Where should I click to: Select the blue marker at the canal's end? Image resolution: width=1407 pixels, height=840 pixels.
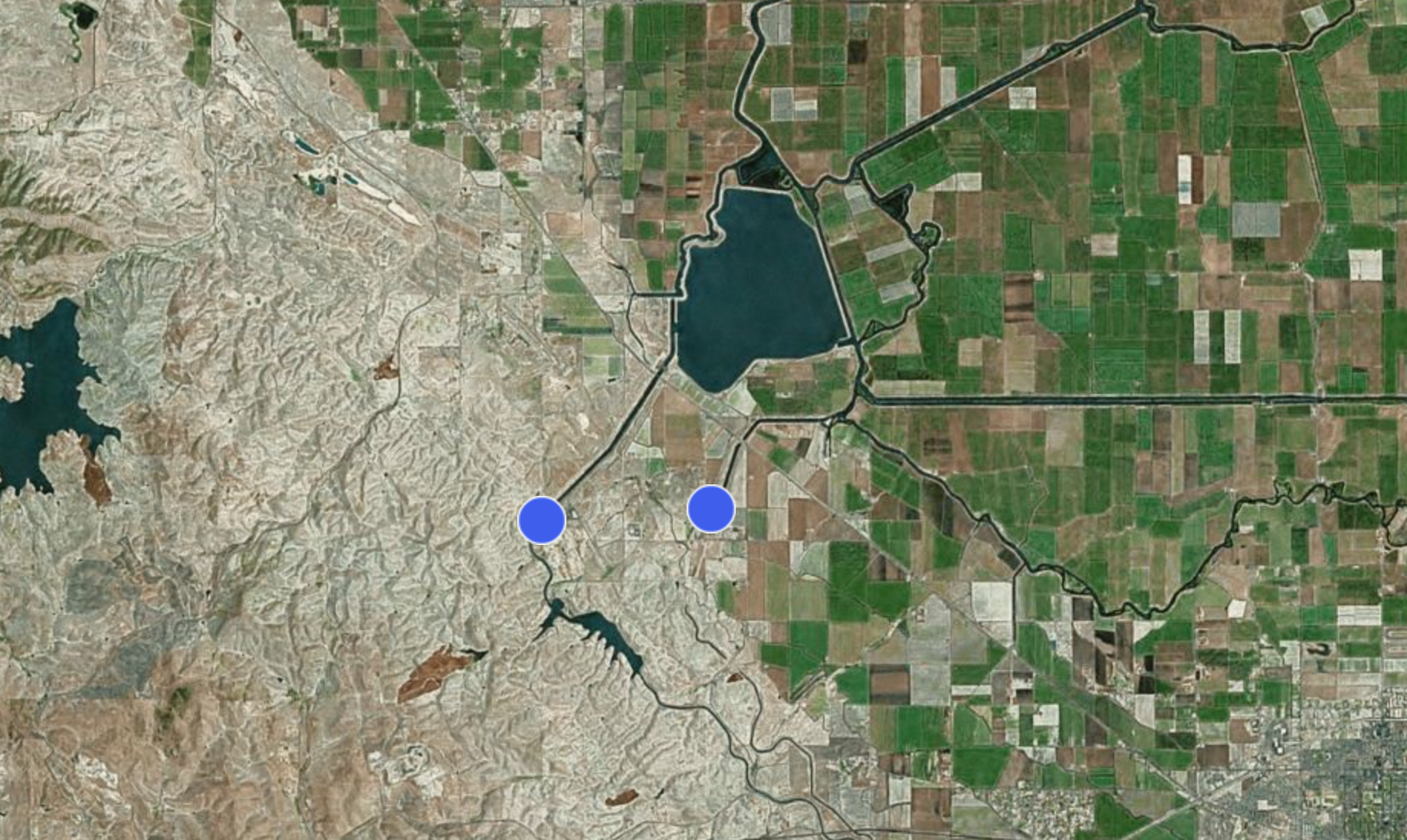(542, 520)
